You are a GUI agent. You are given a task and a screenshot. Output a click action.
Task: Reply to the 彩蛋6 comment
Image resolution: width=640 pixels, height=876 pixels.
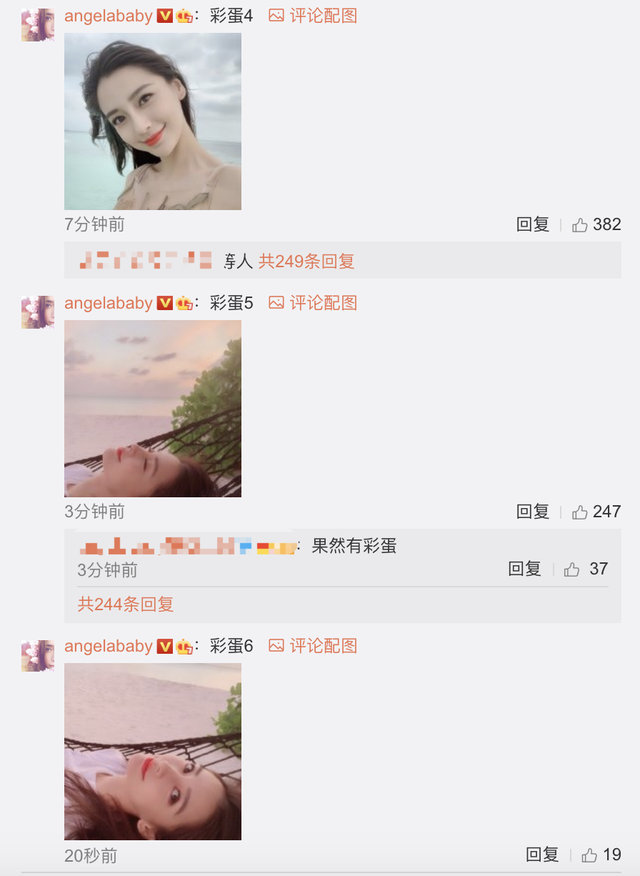pyautogui.click(x=542, y=855)
